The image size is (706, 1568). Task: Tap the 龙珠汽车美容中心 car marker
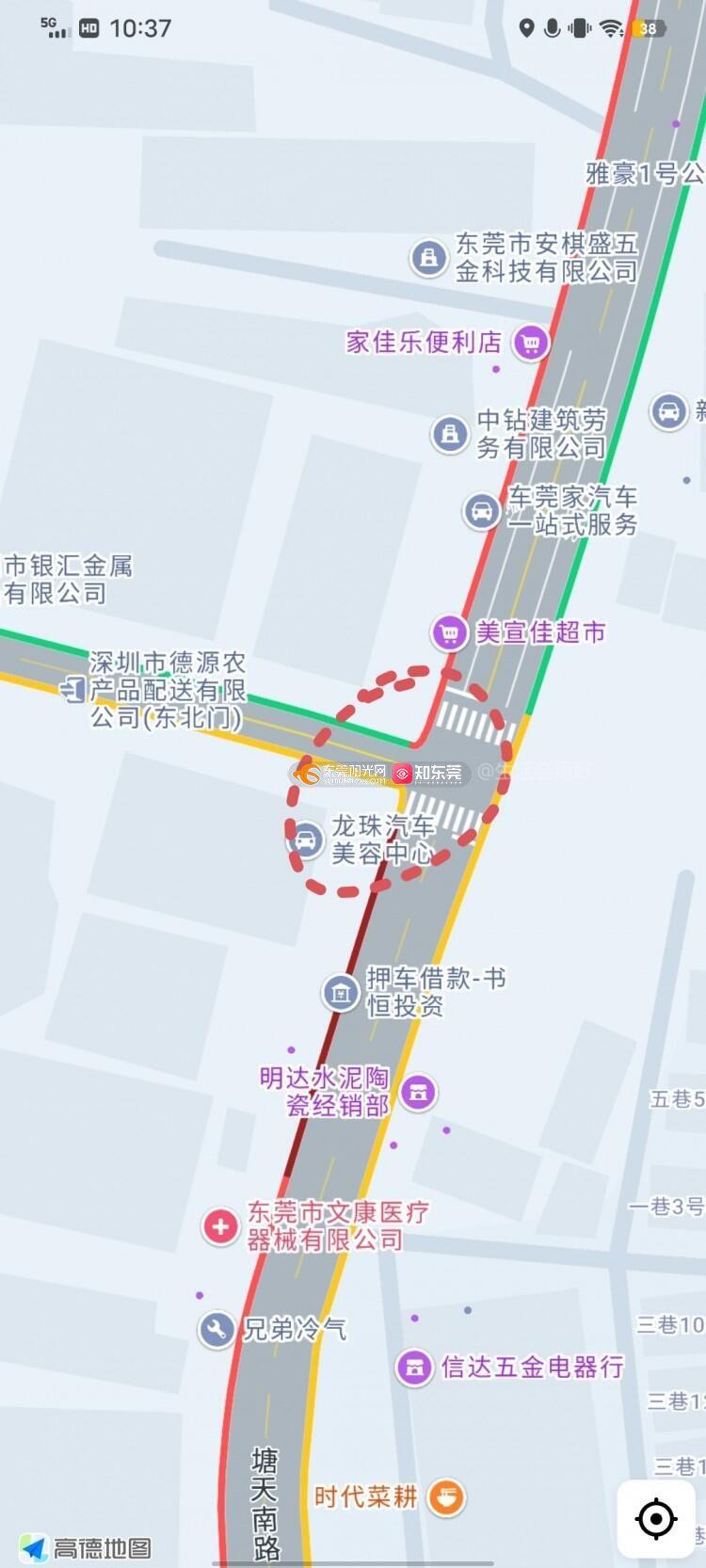coord(305,840)
